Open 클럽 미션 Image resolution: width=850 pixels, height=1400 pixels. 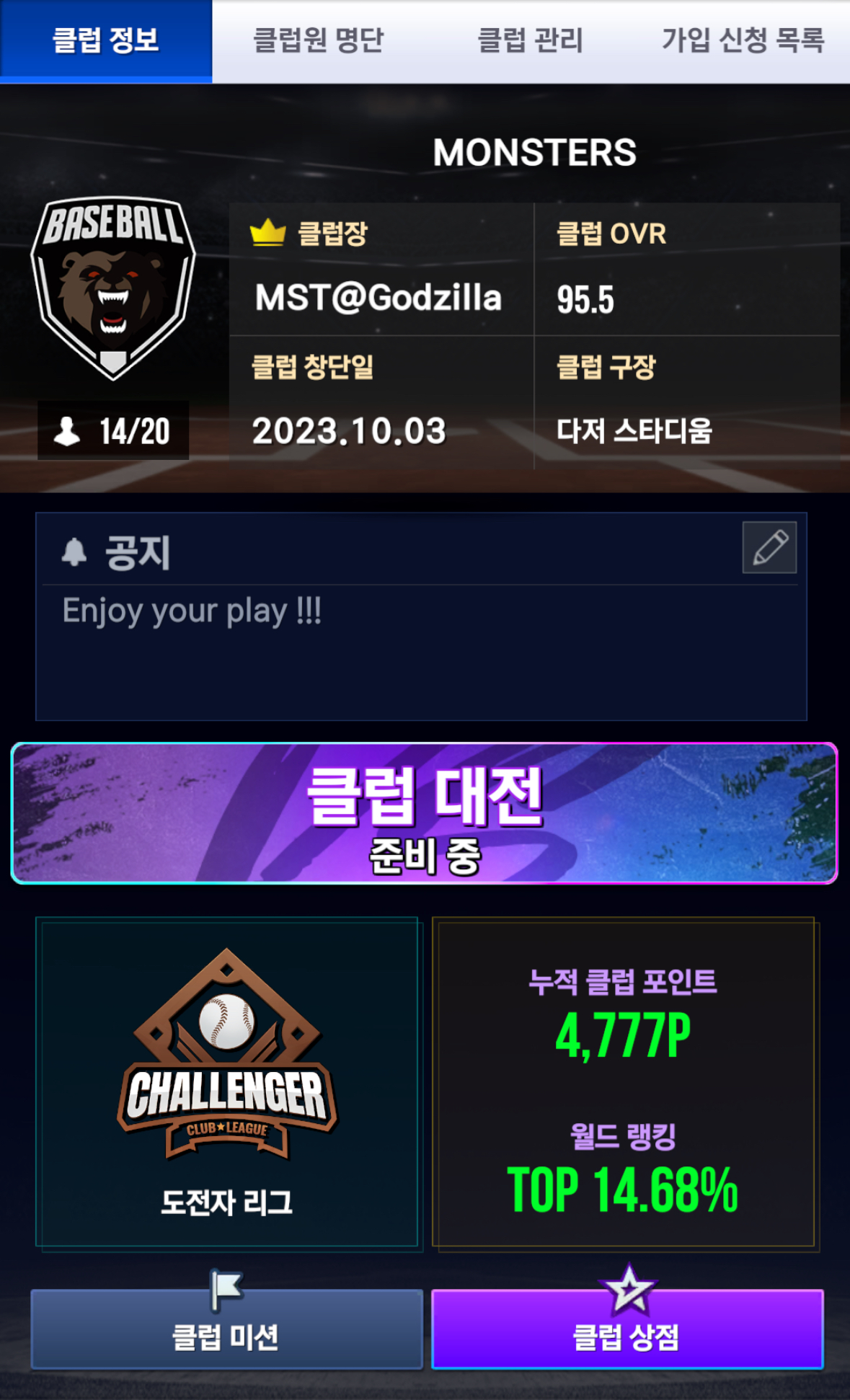click(226, 1330)
